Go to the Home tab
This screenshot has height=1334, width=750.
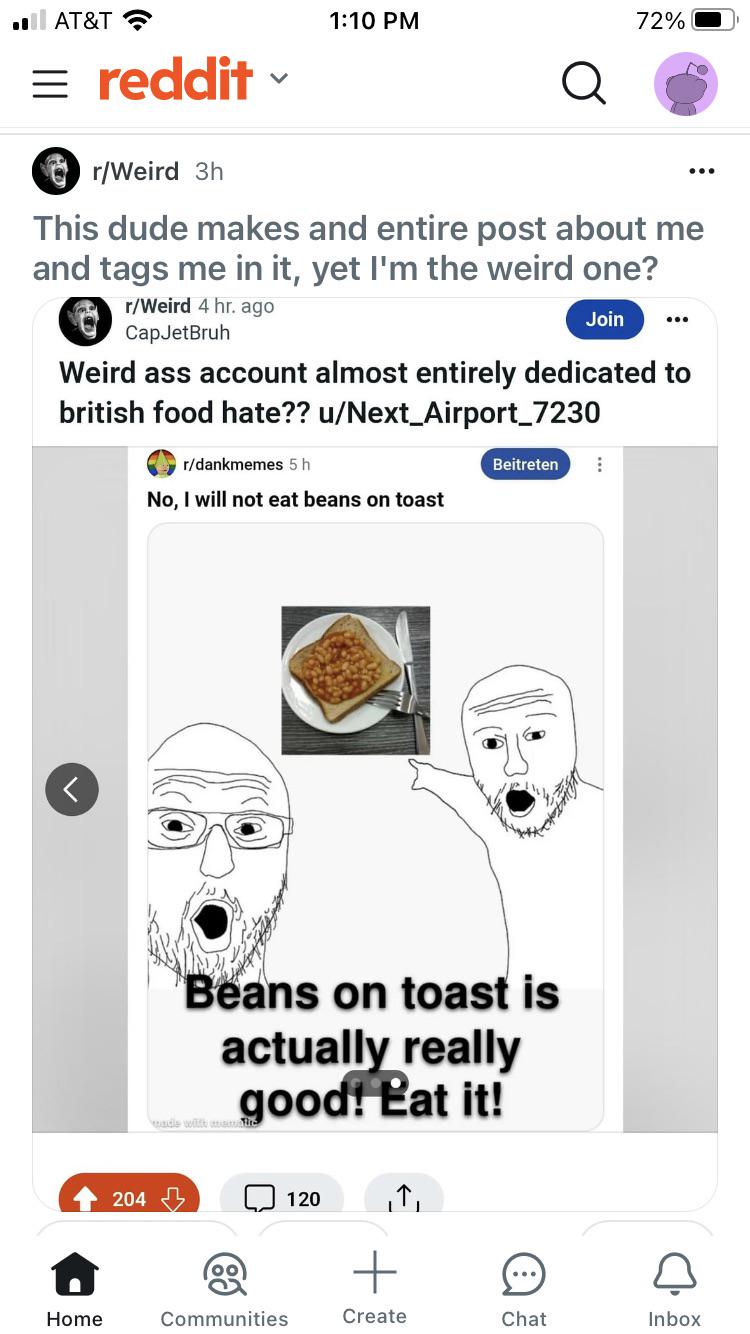pos(74,1290)
